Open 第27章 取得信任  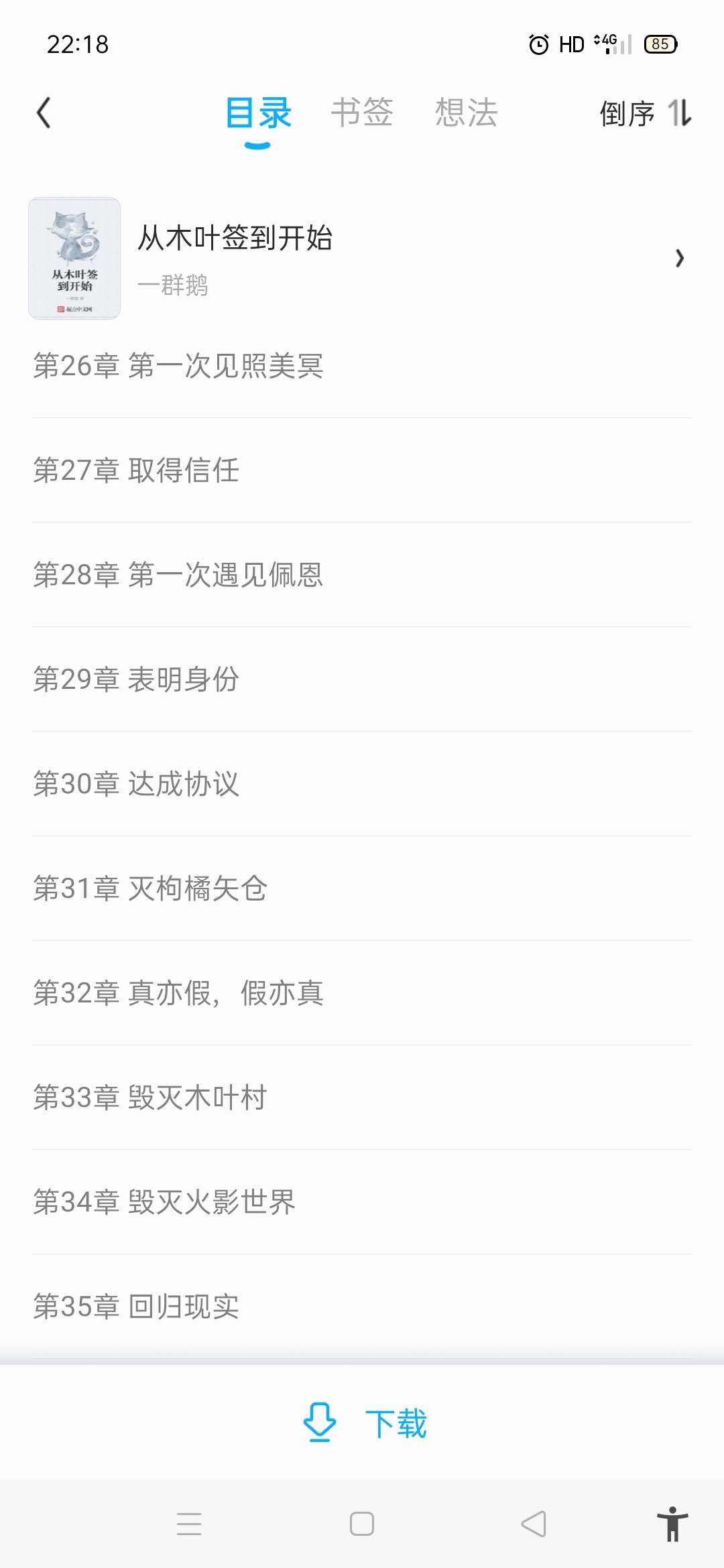click(362, 470)
